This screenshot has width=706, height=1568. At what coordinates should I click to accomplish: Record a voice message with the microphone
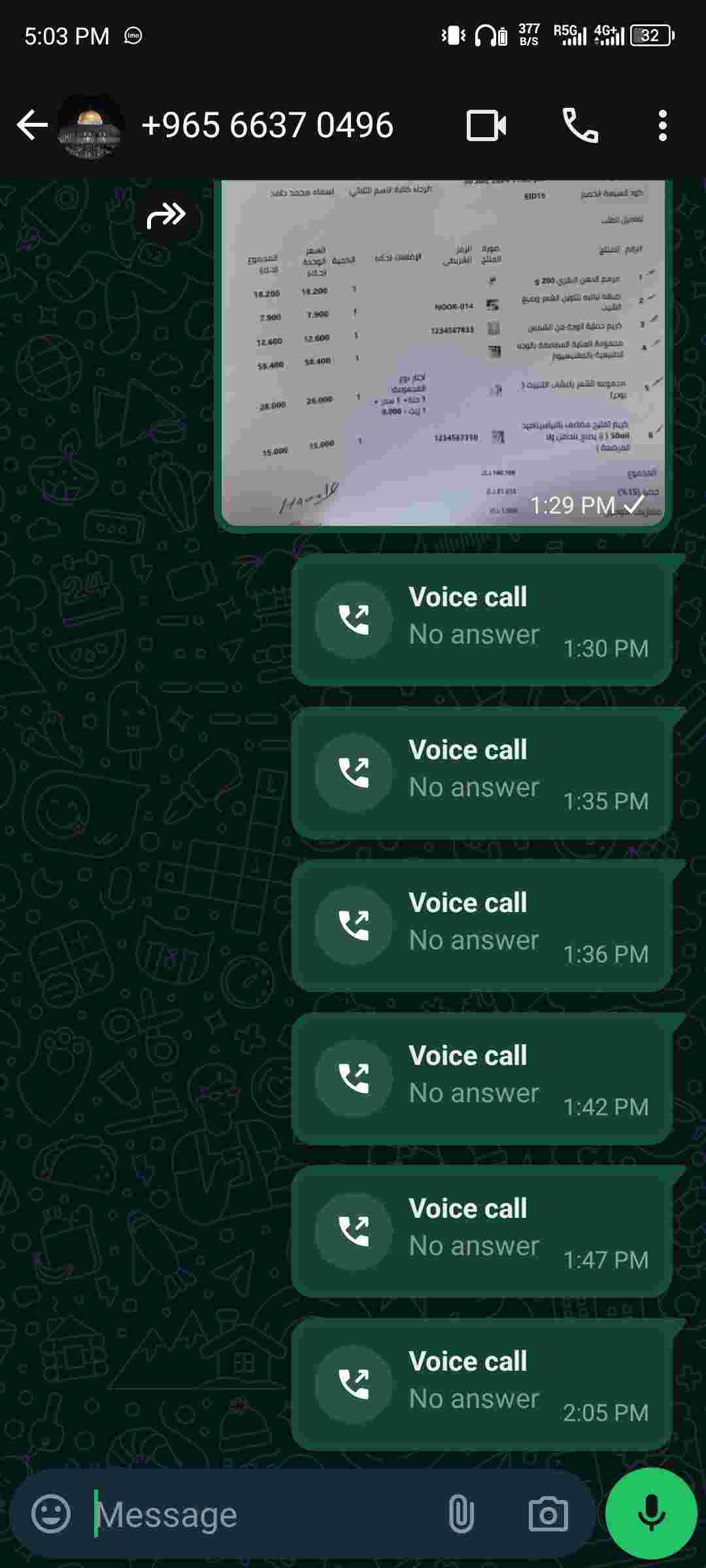(x=651, y=1513)
